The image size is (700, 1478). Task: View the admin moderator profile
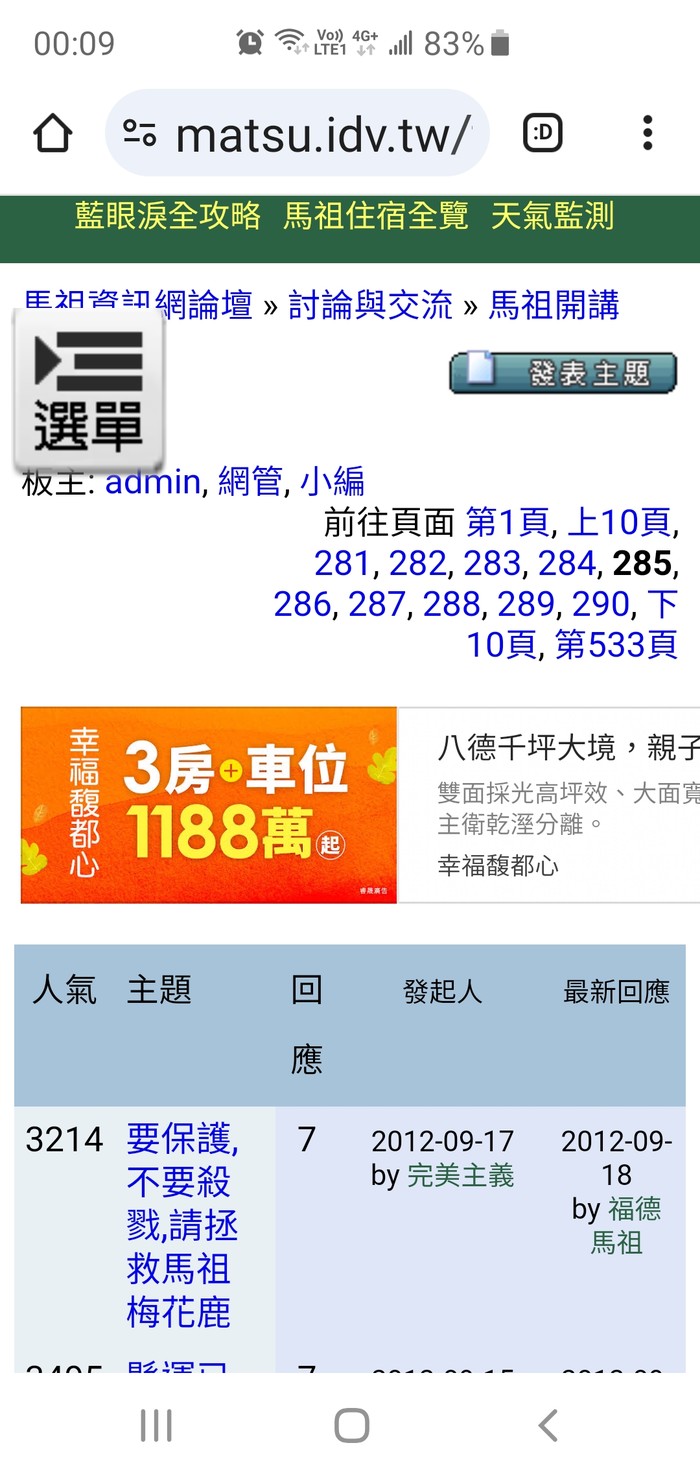click(x=152, y=482)
